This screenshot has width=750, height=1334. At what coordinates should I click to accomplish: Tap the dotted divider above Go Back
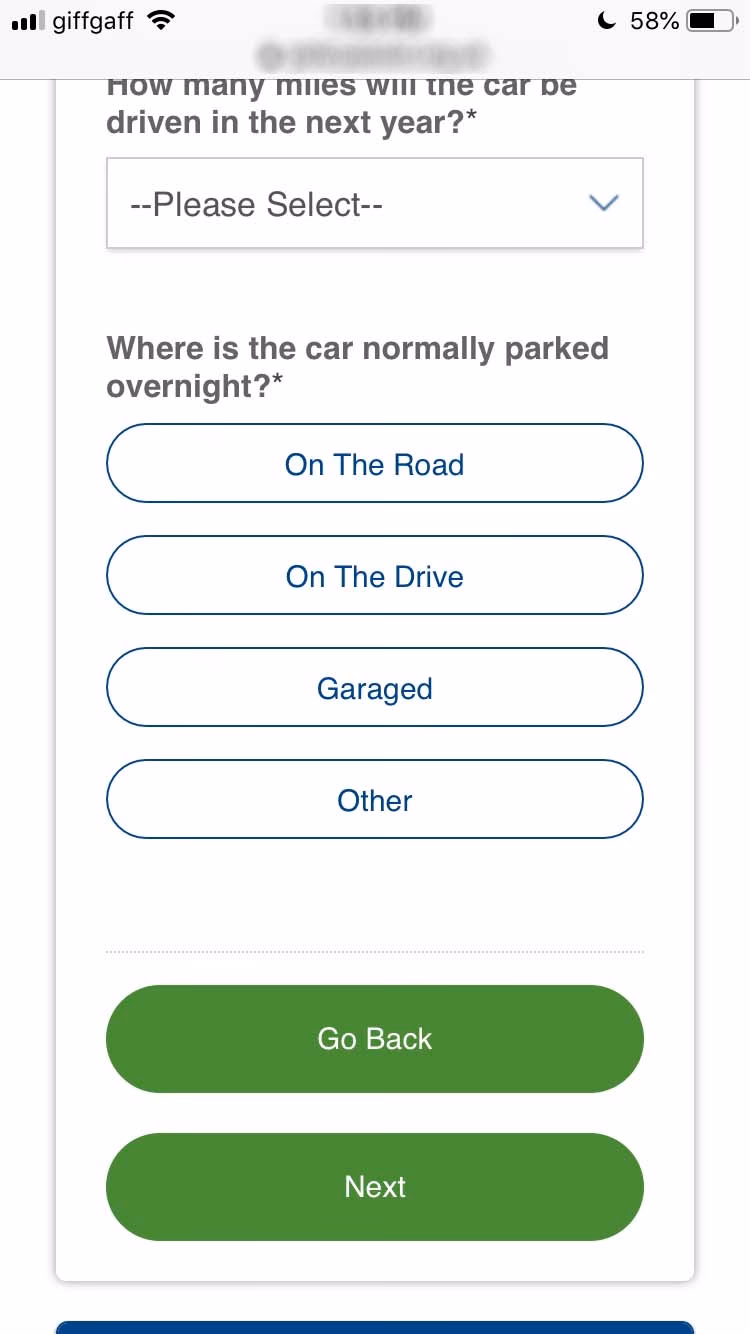point(375,951)
